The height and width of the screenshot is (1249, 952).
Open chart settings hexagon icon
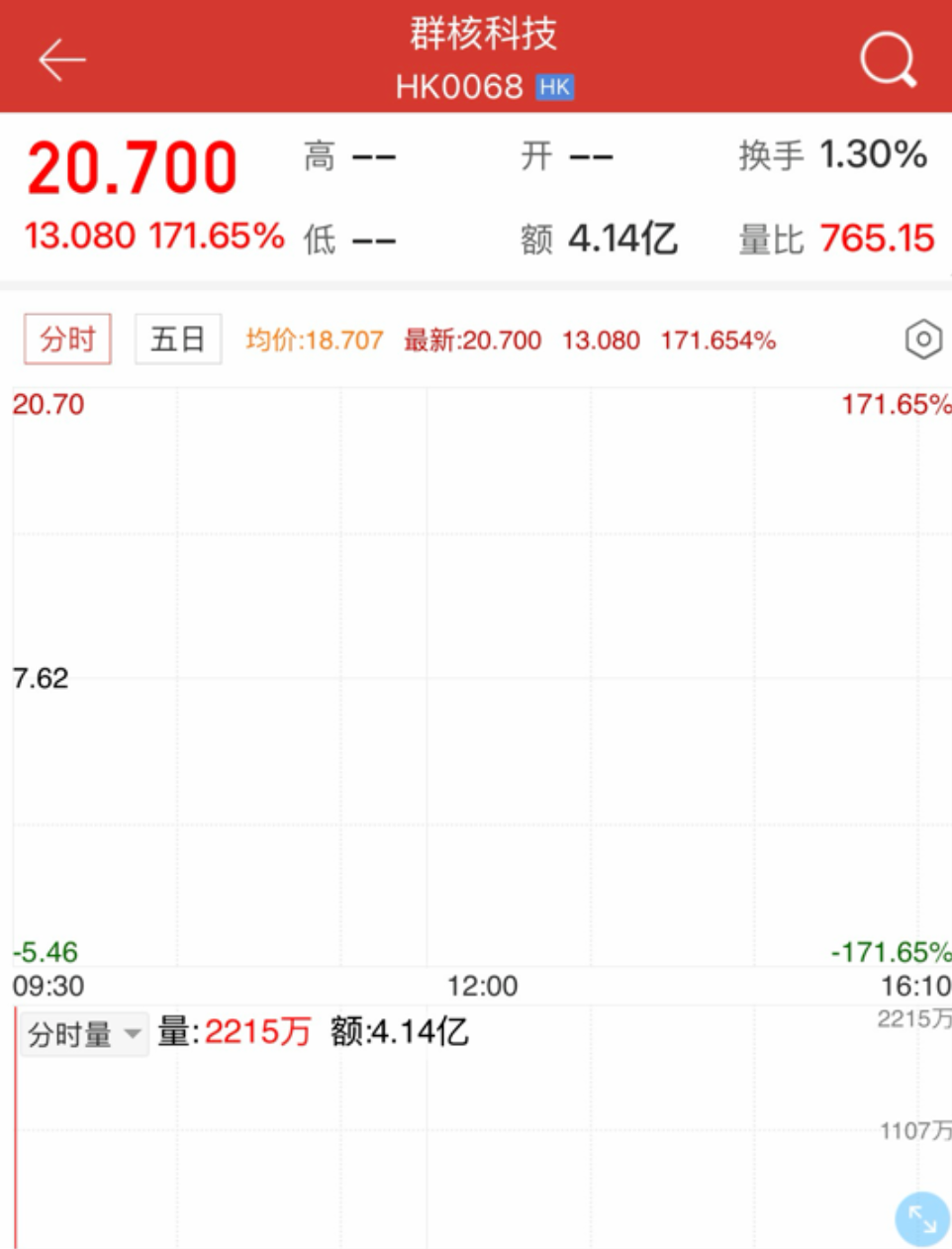[922, 340]
